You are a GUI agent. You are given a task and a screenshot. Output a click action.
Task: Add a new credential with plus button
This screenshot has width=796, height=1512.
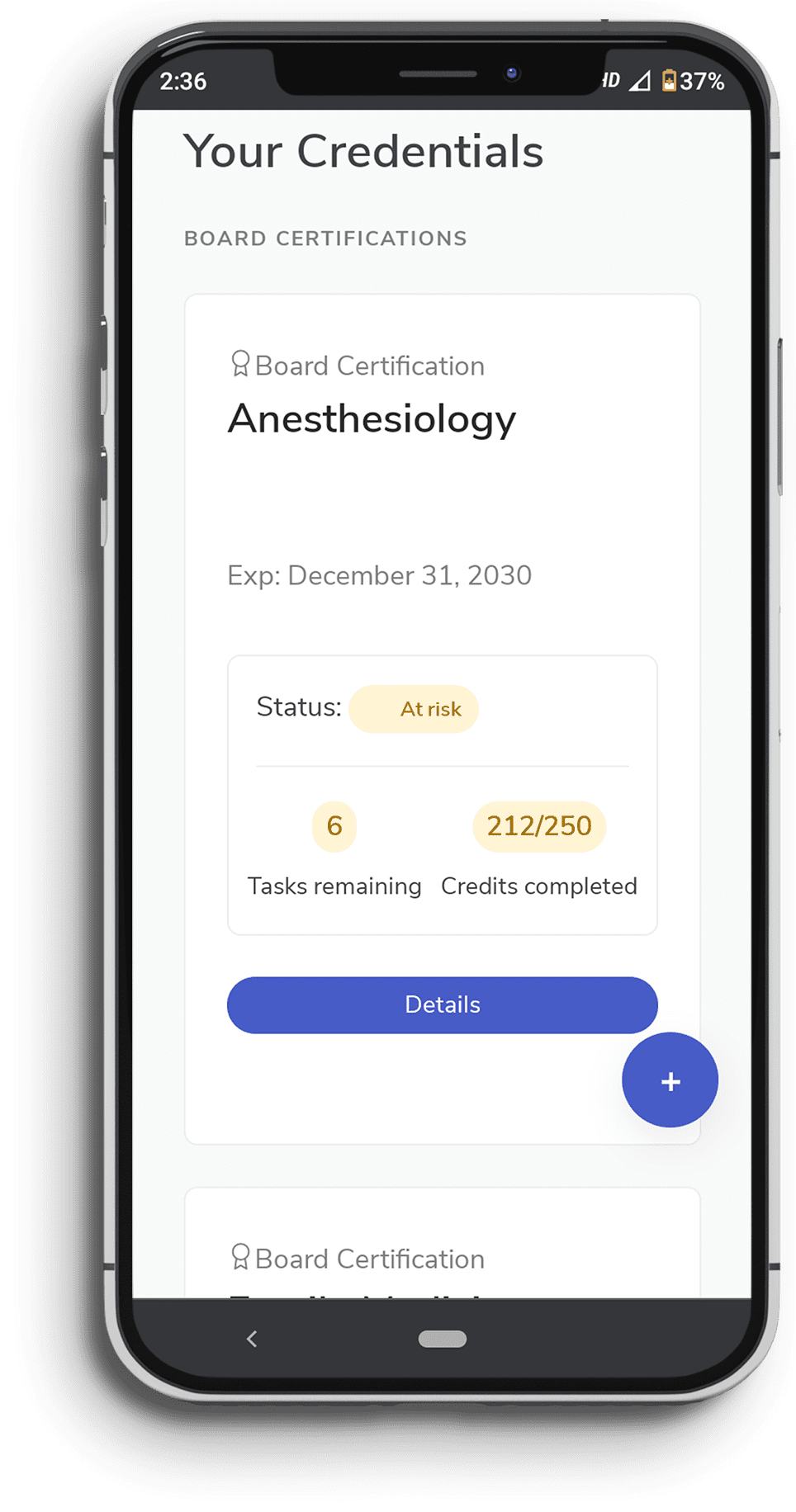point(670,1080)
